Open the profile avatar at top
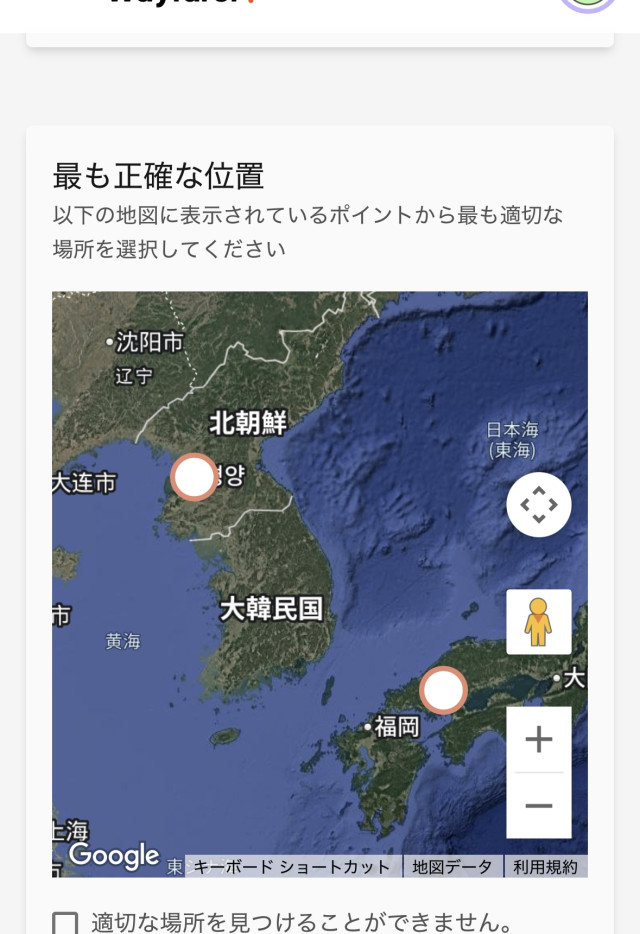Image resolution: width=640 pixels, height=934 pixels. [x=588, y=3]
